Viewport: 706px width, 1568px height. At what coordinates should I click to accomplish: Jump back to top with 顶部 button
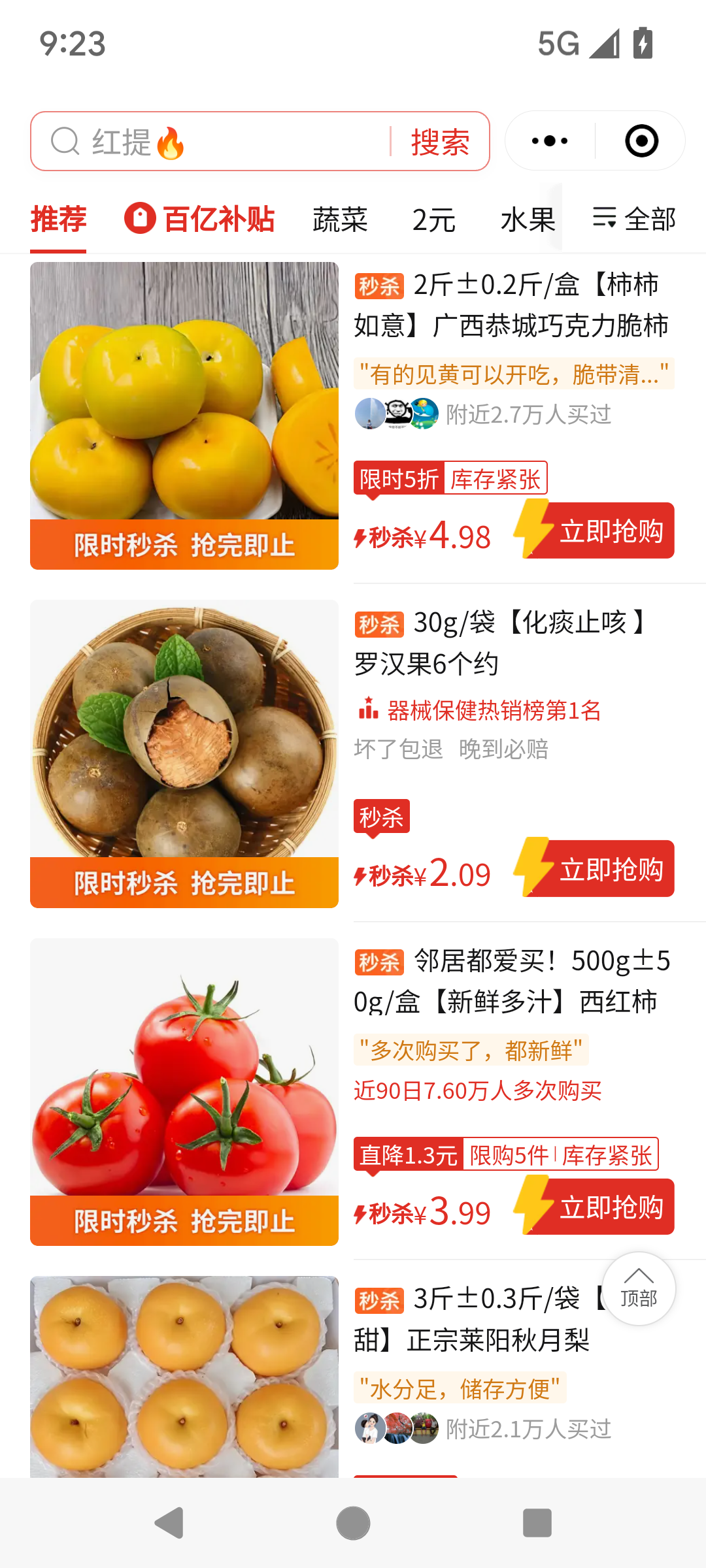[639, 1288]
